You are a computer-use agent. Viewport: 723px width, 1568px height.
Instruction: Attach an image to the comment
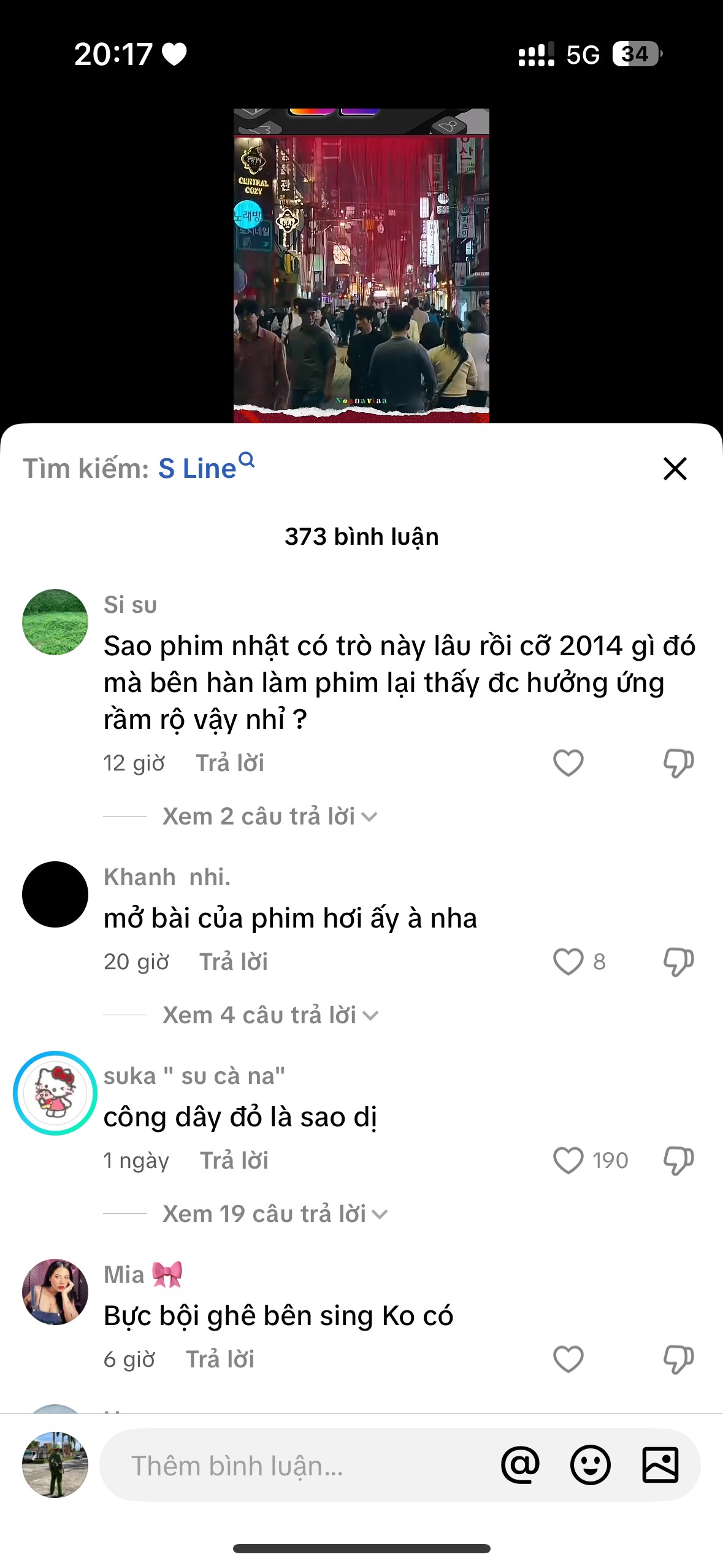(660, 1465)
